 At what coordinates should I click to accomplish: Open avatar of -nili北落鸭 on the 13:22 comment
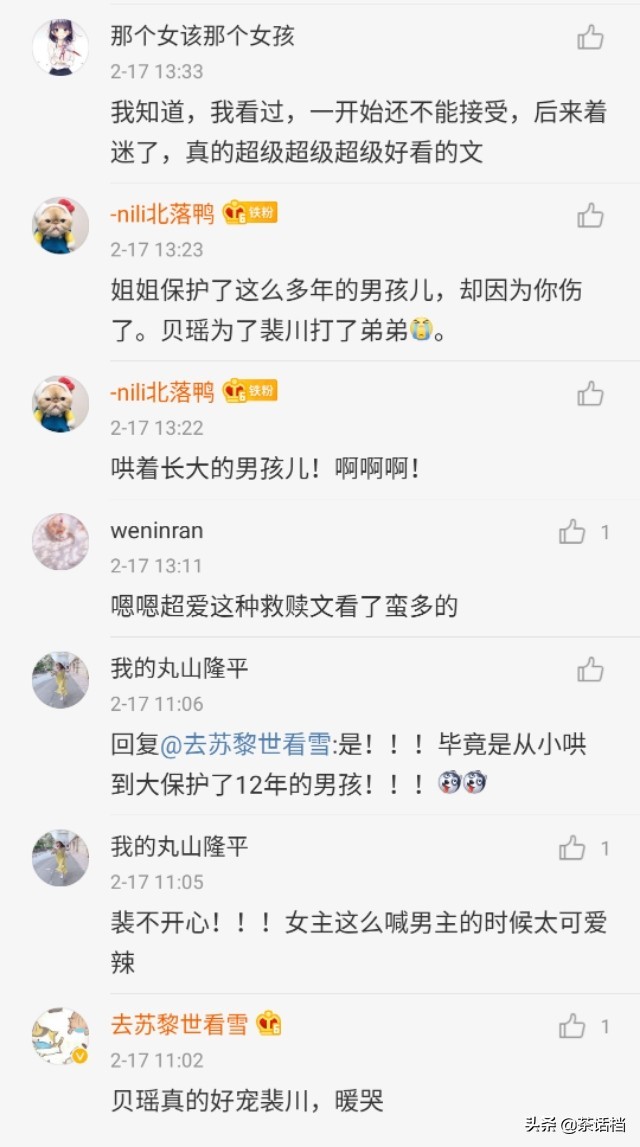tap(60, 403)
